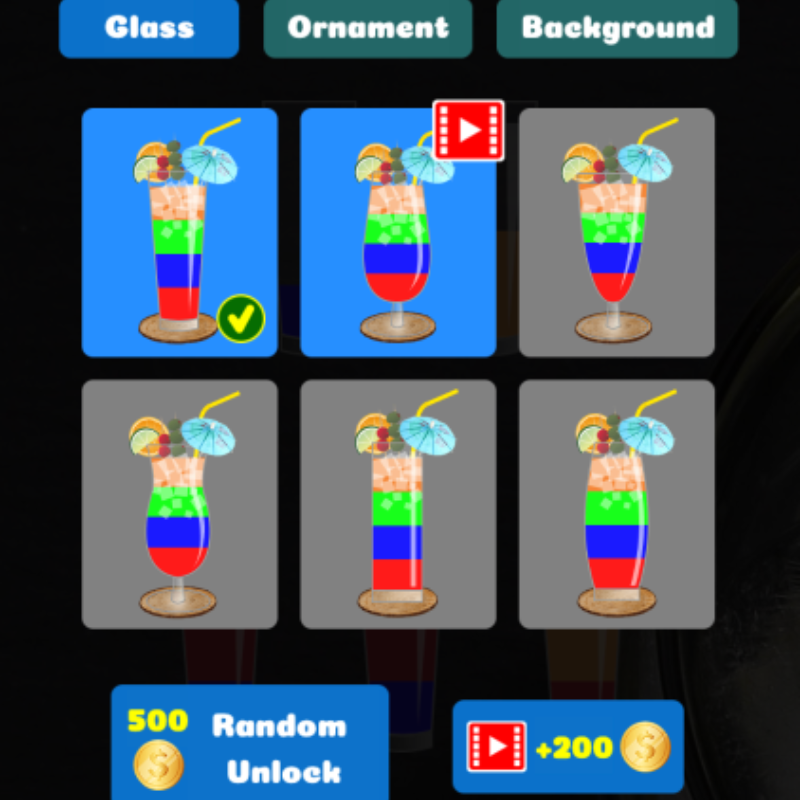This screenshot has height=800, width=800.
Task: Choose the V-shaped glass in top row
Action: pyautogui.click(x=616, y=232)
